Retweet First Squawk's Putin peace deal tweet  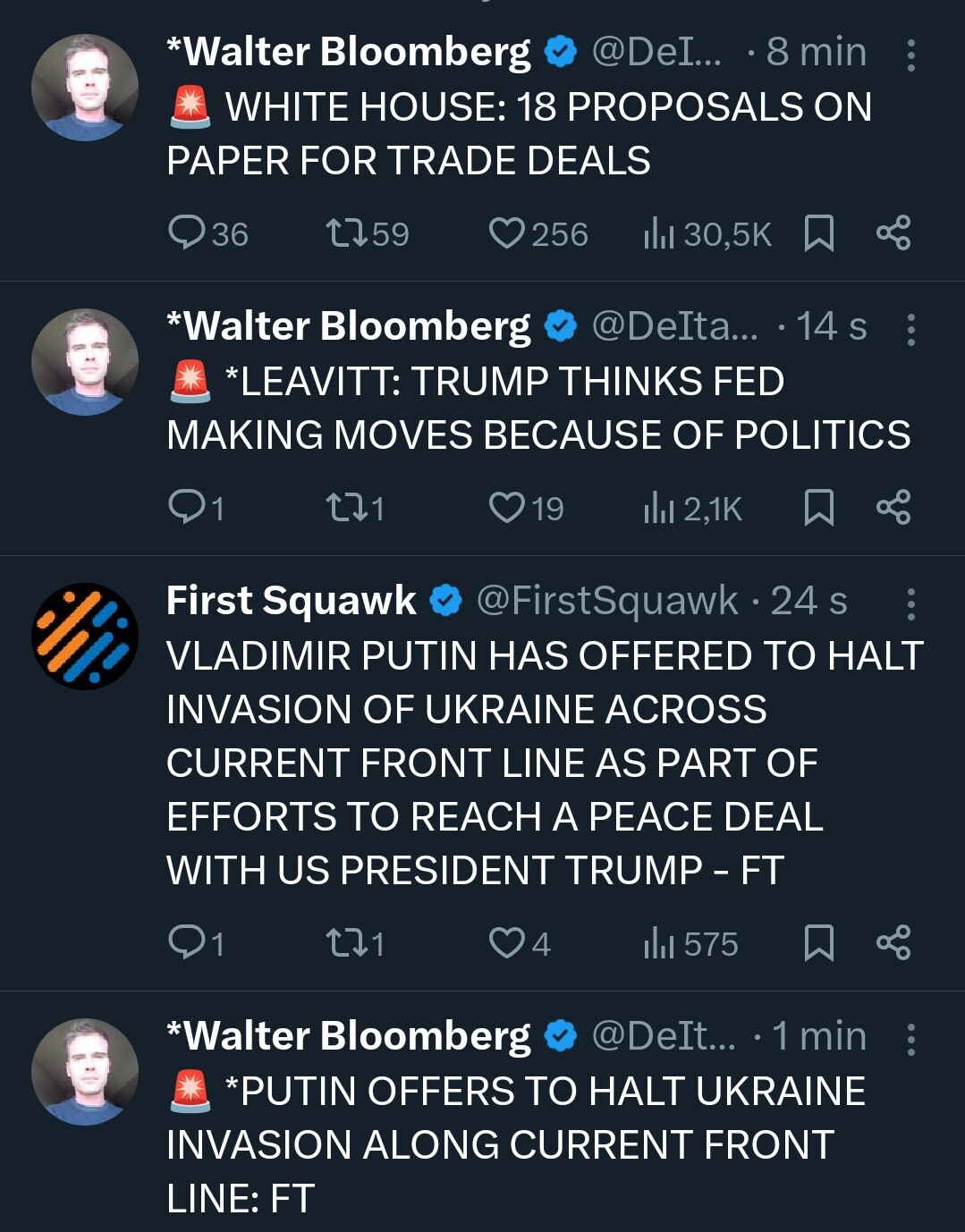coord(347,943)
